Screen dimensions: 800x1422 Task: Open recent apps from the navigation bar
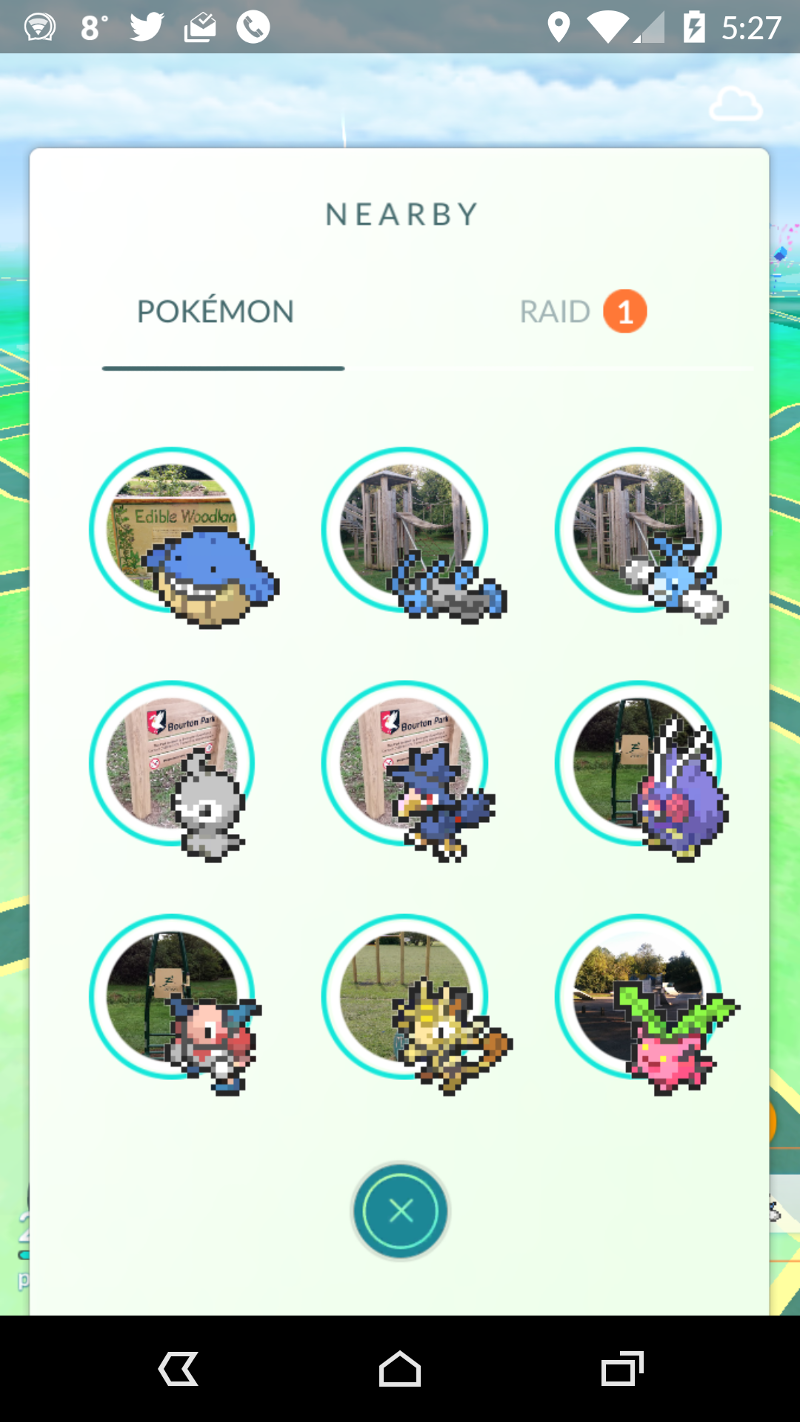point(622,1370)
